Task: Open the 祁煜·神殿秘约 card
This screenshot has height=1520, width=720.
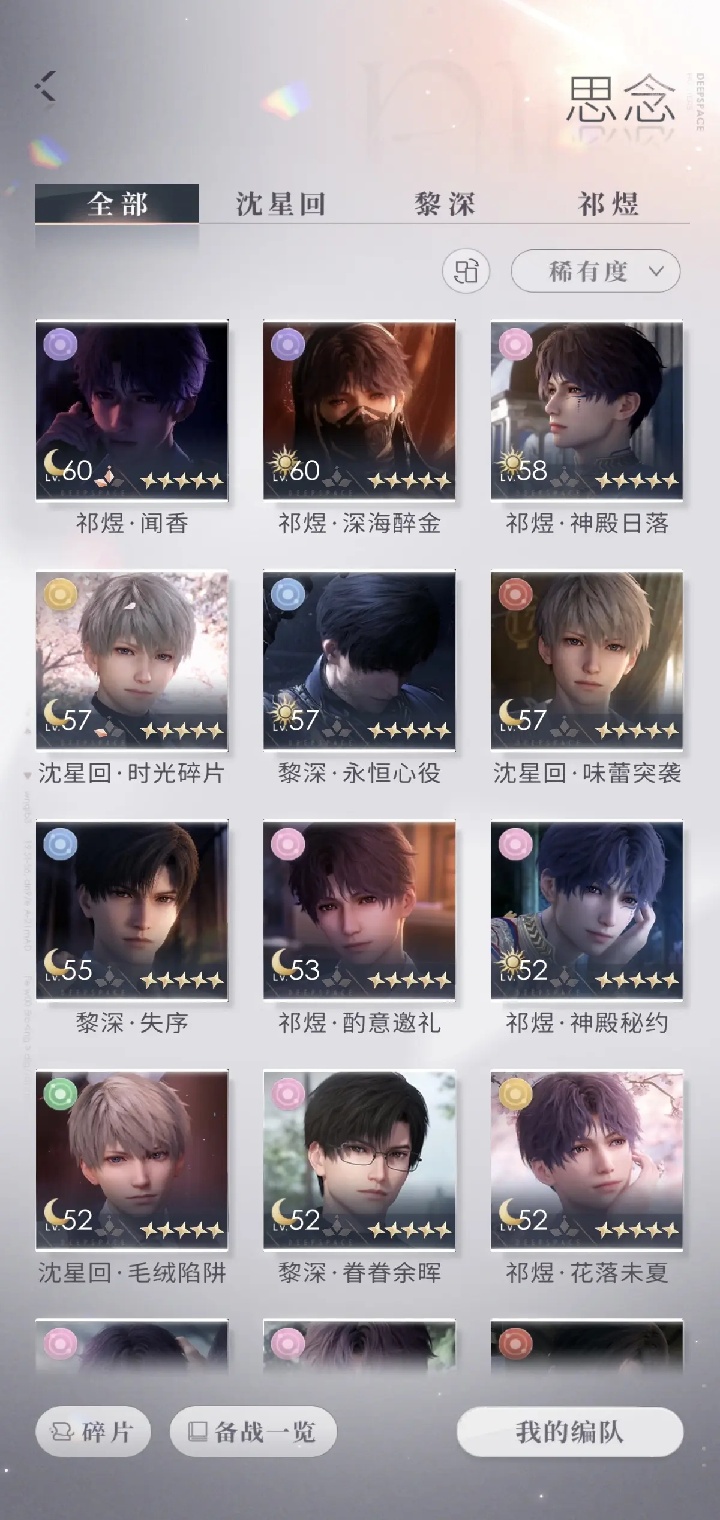Action: [x=587, y=910]
